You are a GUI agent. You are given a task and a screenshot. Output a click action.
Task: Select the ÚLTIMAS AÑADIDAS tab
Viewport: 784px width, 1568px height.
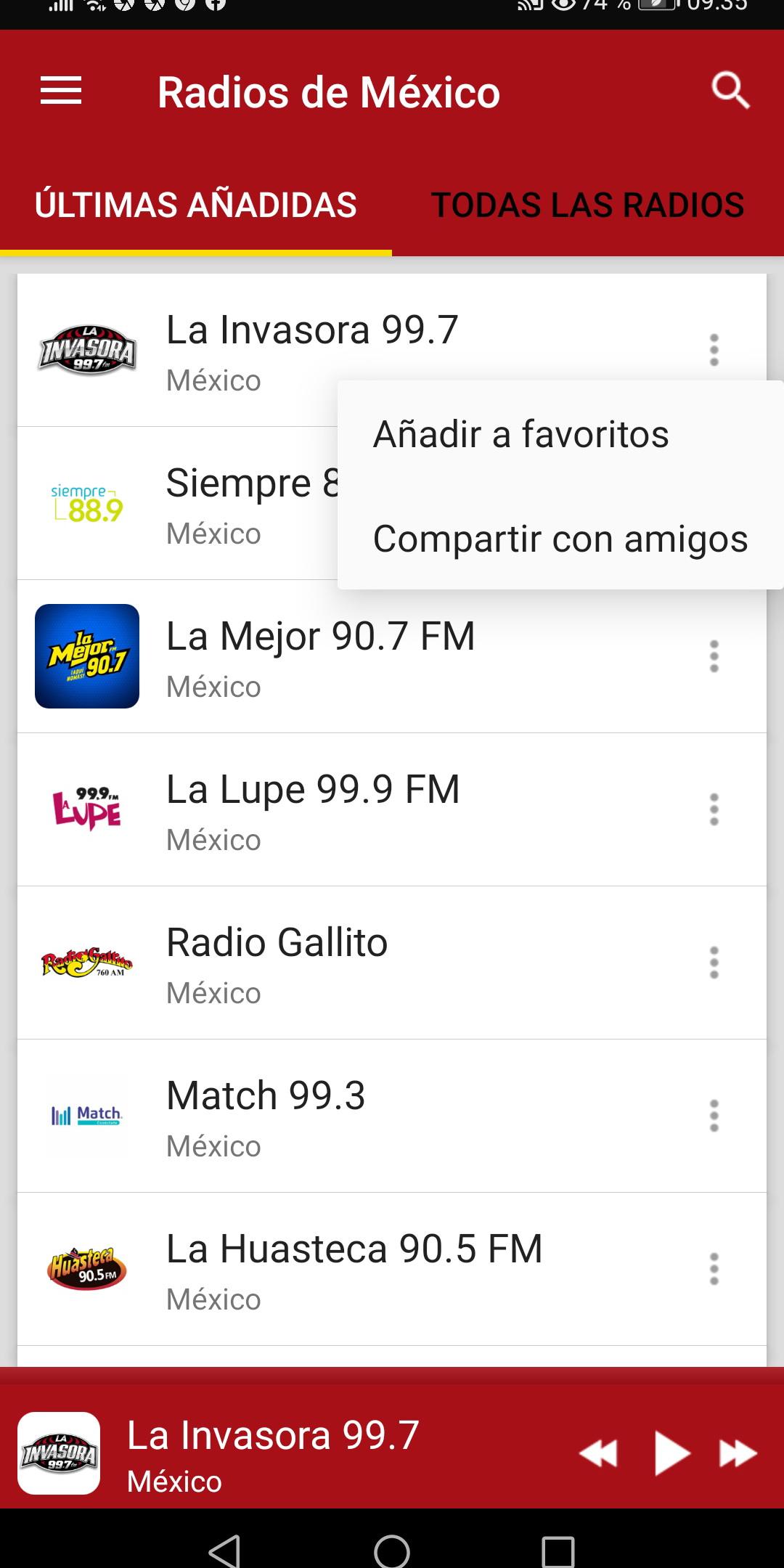click(195, 204)
